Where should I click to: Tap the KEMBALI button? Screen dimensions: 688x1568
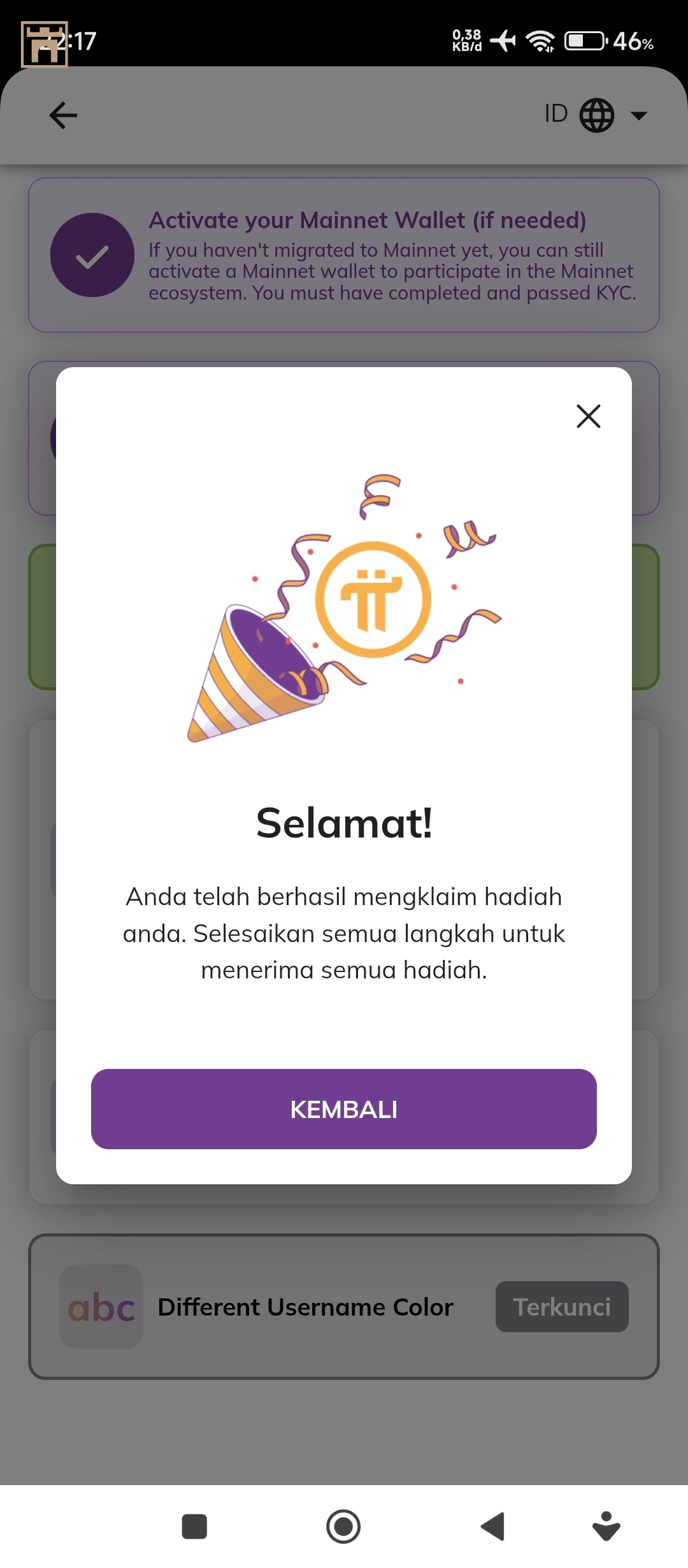(344, 1109)
